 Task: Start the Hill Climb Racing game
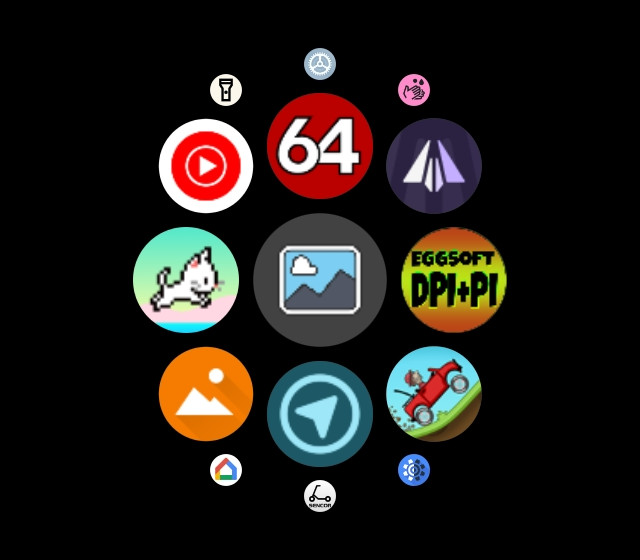coord(434,394)
